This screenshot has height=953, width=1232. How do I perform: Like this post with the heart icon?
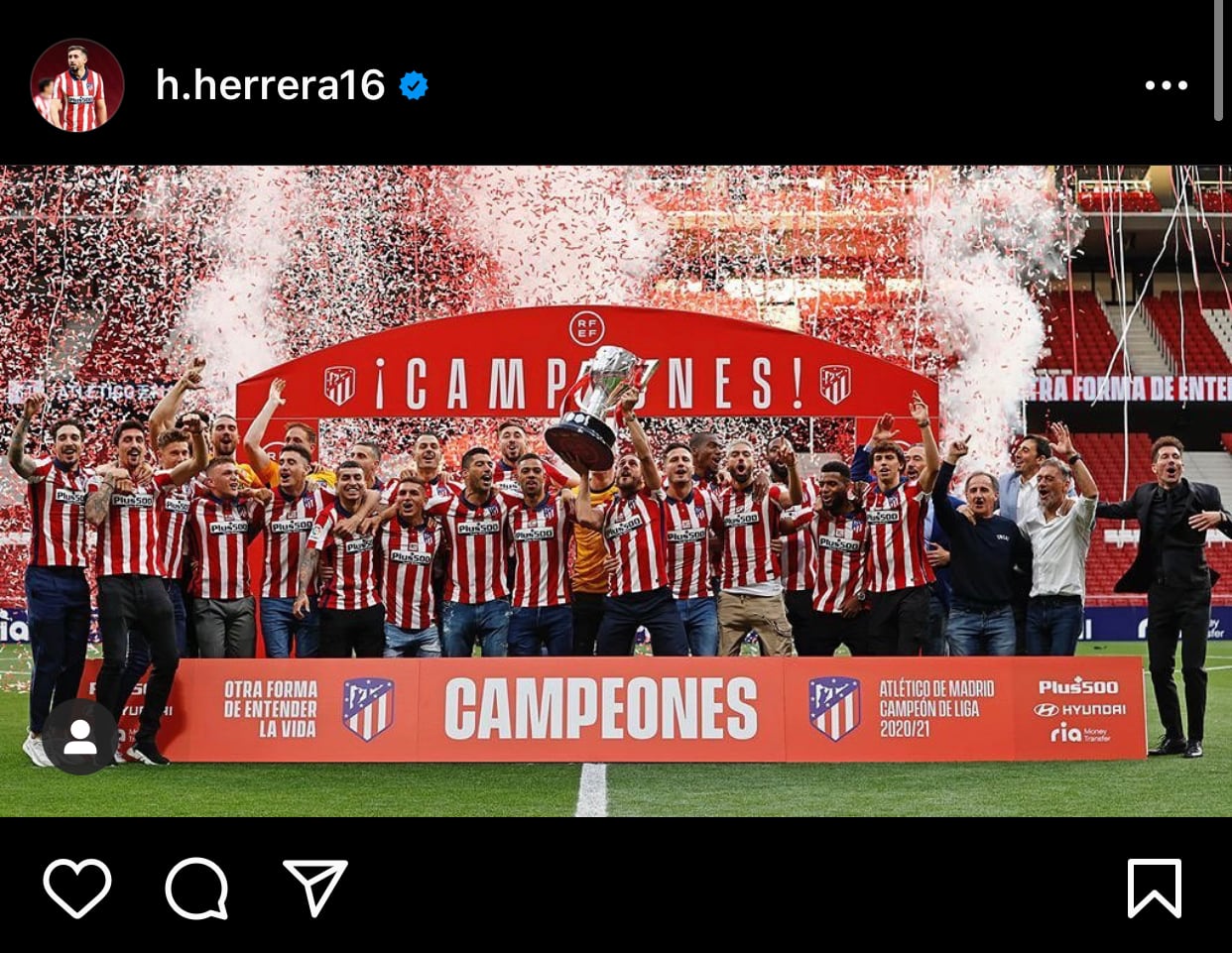pos(77,887)
